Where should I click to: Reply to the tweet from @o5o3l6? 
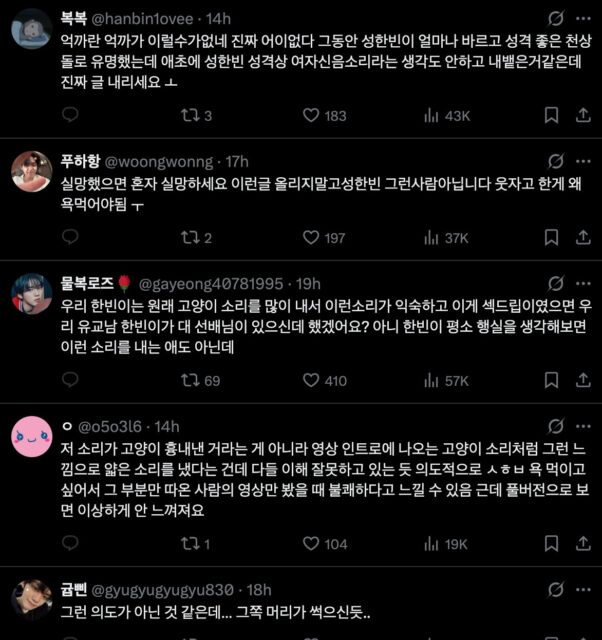click(x=69, y=544)
